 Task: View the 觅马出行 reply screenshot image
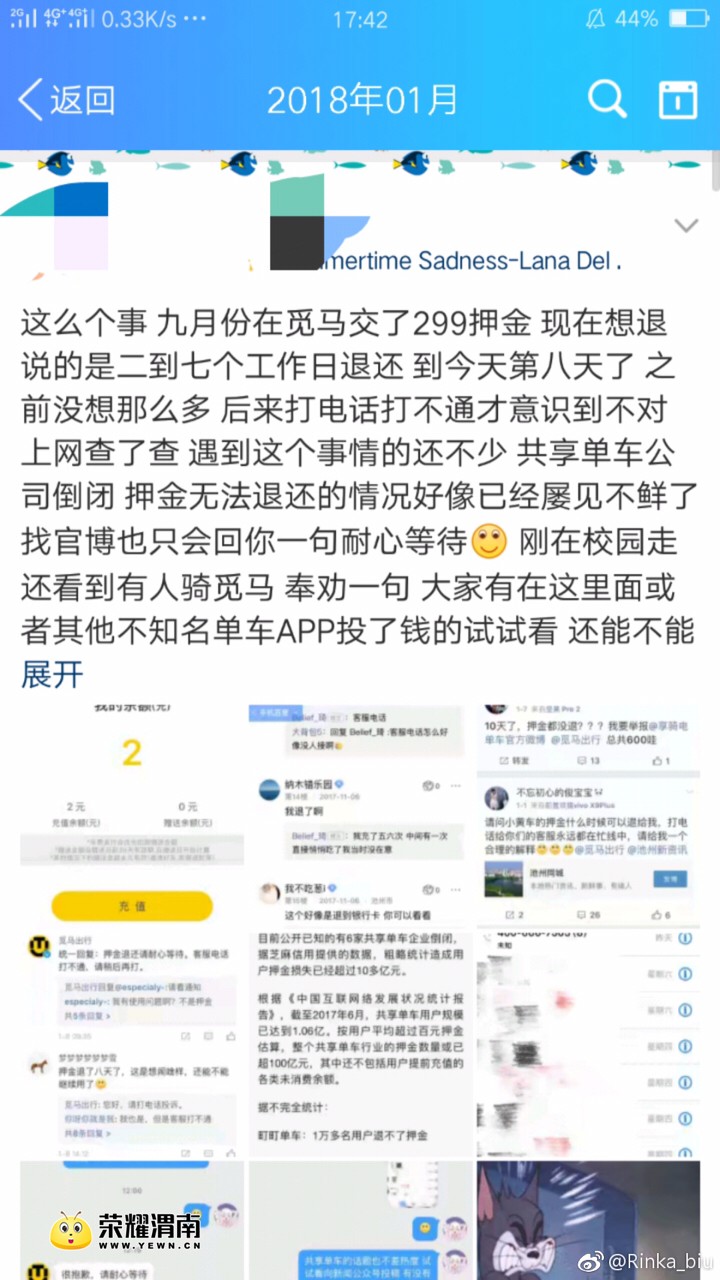coord(131,1042)
